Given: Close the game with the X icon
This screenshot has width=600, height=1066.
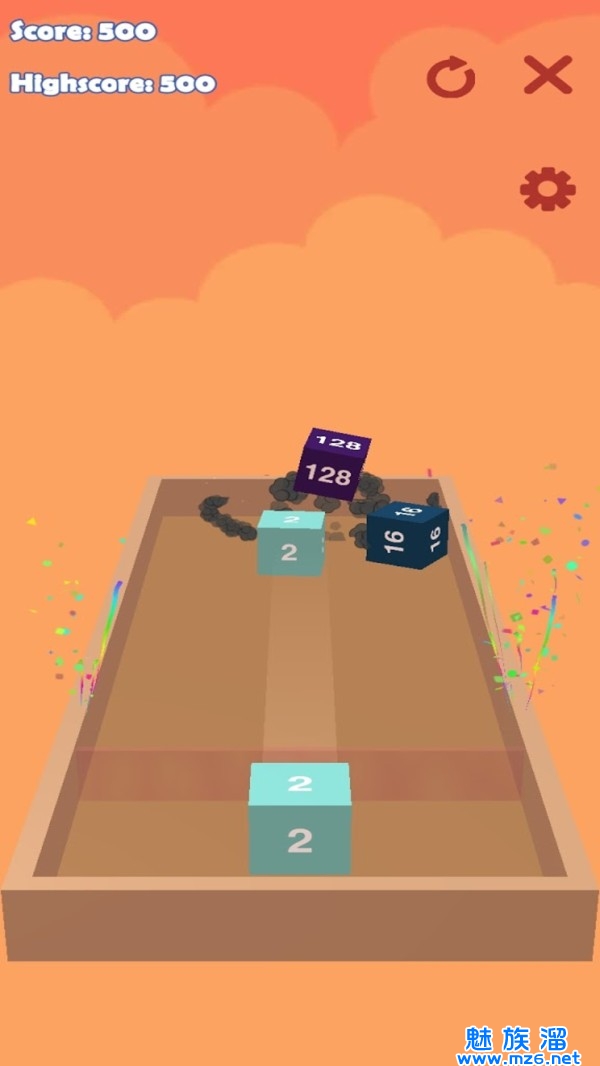Looking at the screenshot, I should click(x=548, y=75).
